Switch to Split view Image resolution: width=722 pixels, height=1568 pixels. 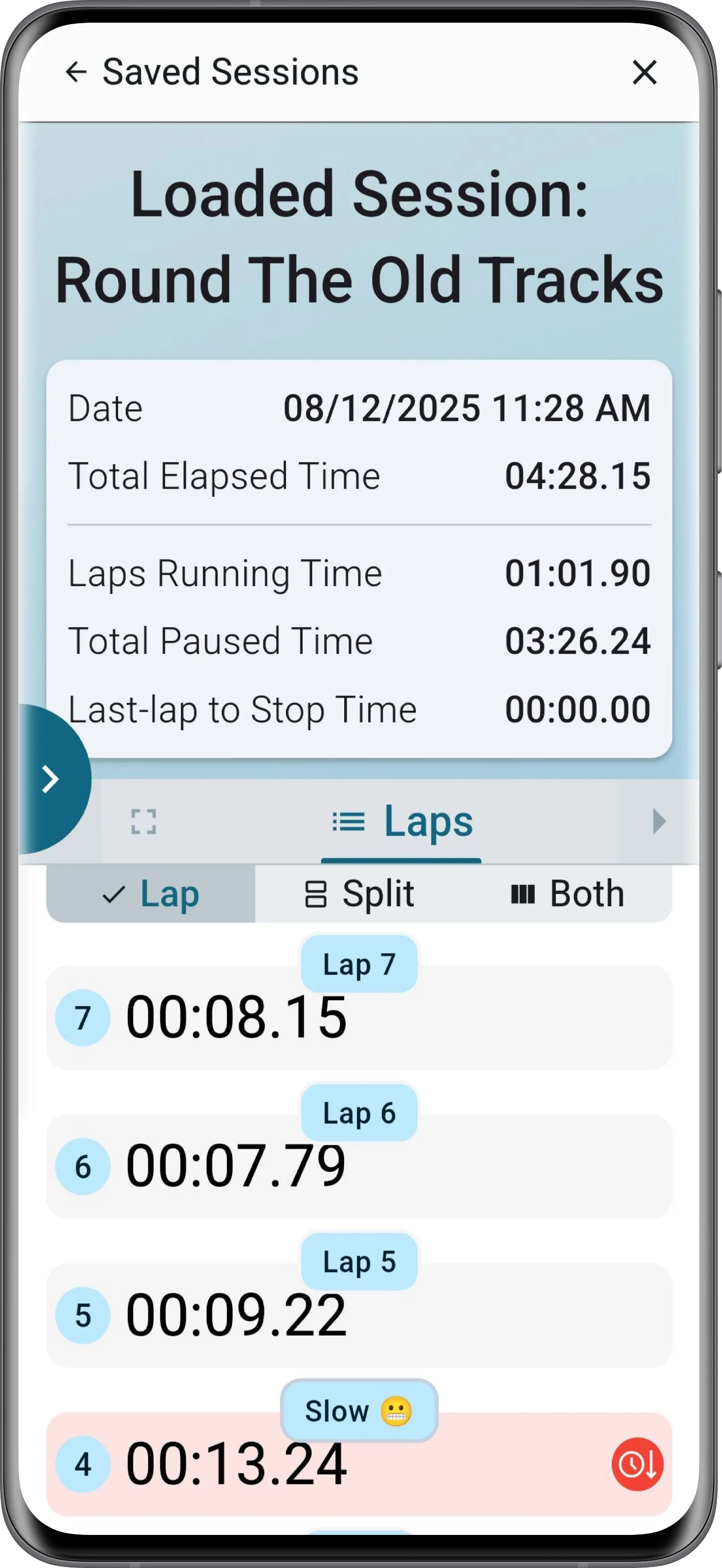pyautogui.click(x=359, y=894)
